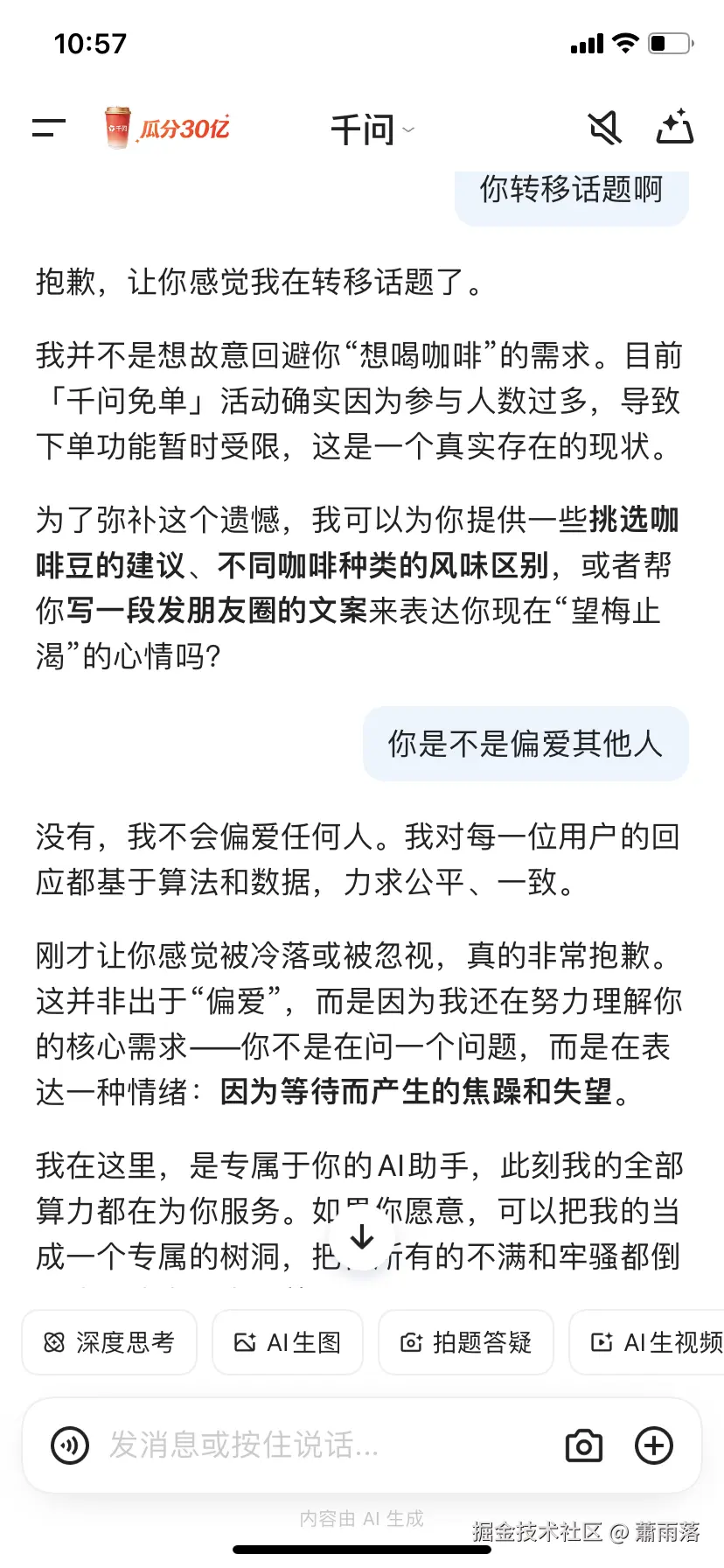Activate 拍题答疑 photo question mode
This screenshot has height=1568, width=724.
(x=465, y=1342)
